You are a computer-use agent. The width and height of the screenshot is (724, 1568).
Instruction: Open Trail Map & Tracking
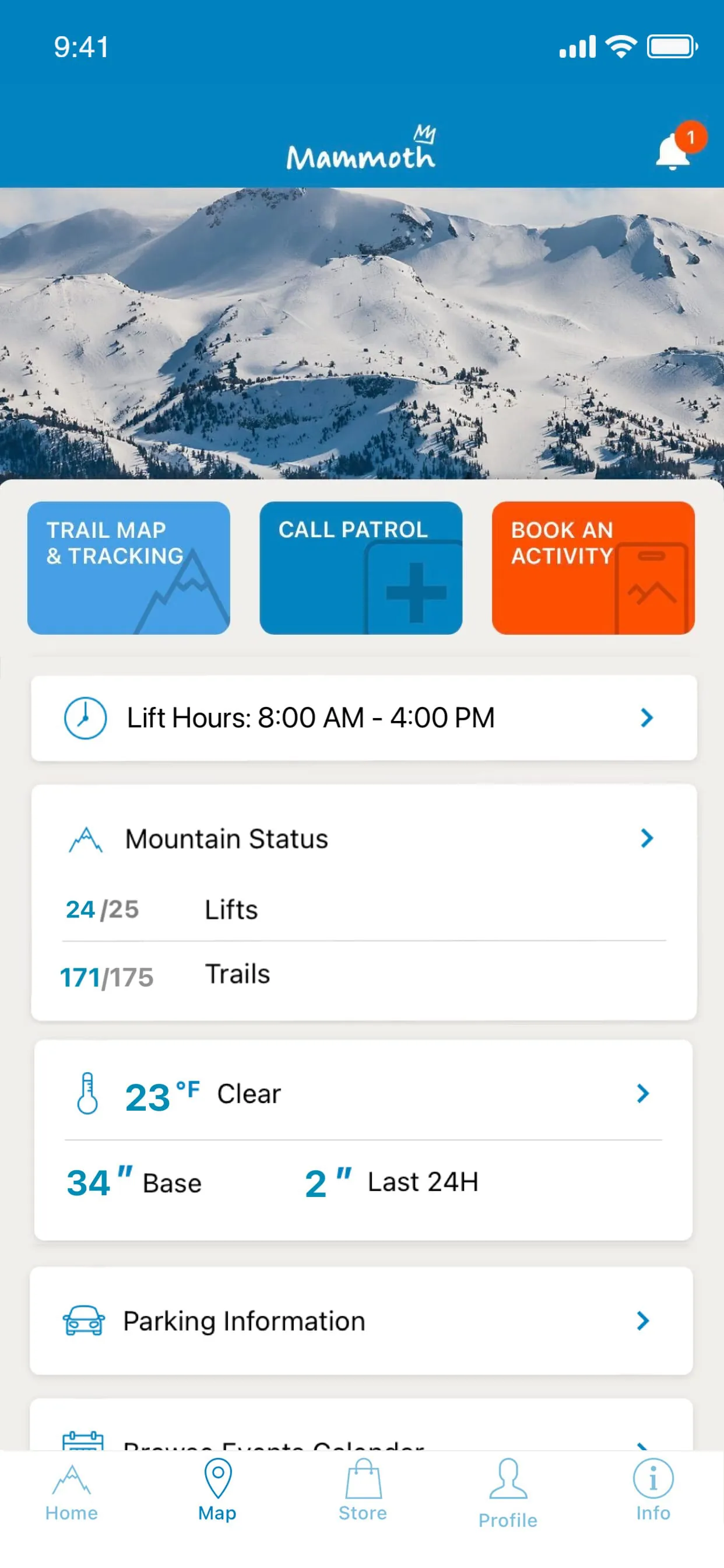(x=129, y=568)
